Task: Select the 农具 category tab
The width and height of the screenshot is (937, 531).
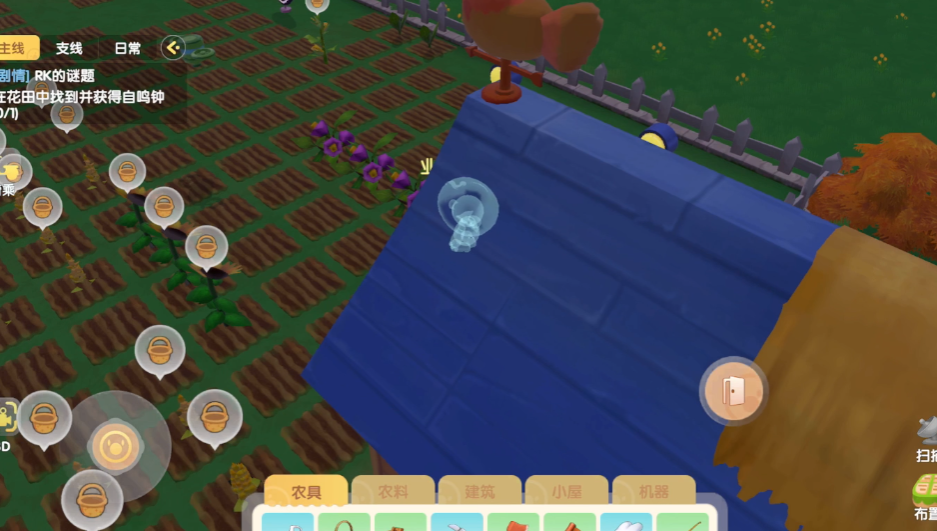Action: 306,492
